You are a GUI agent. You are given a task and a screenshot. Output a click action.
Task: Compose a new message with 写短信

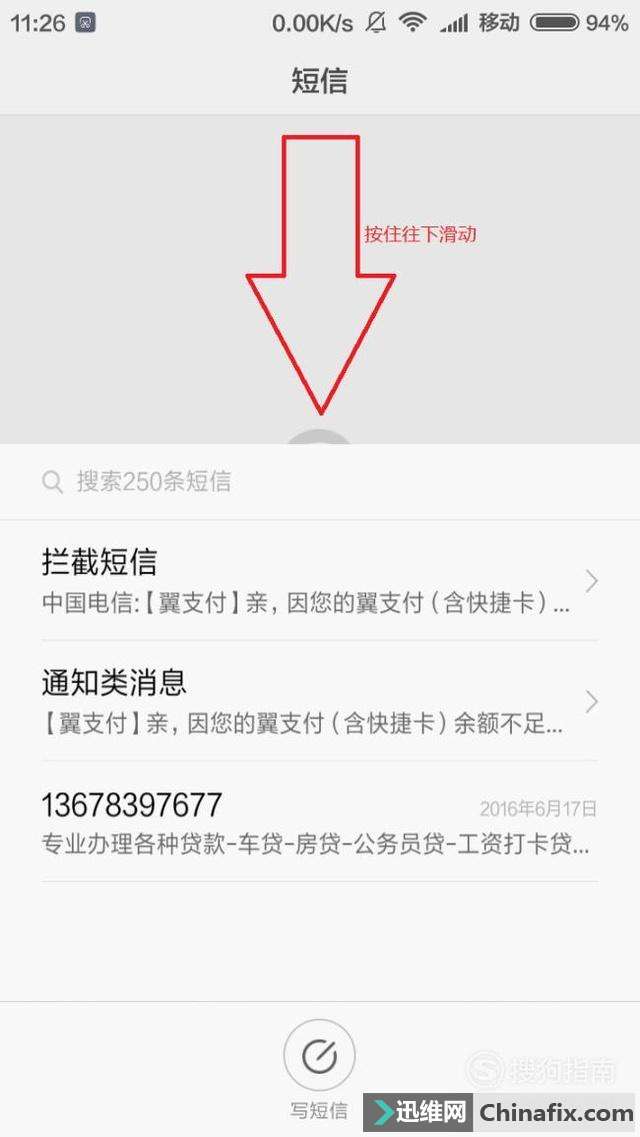319,1058
